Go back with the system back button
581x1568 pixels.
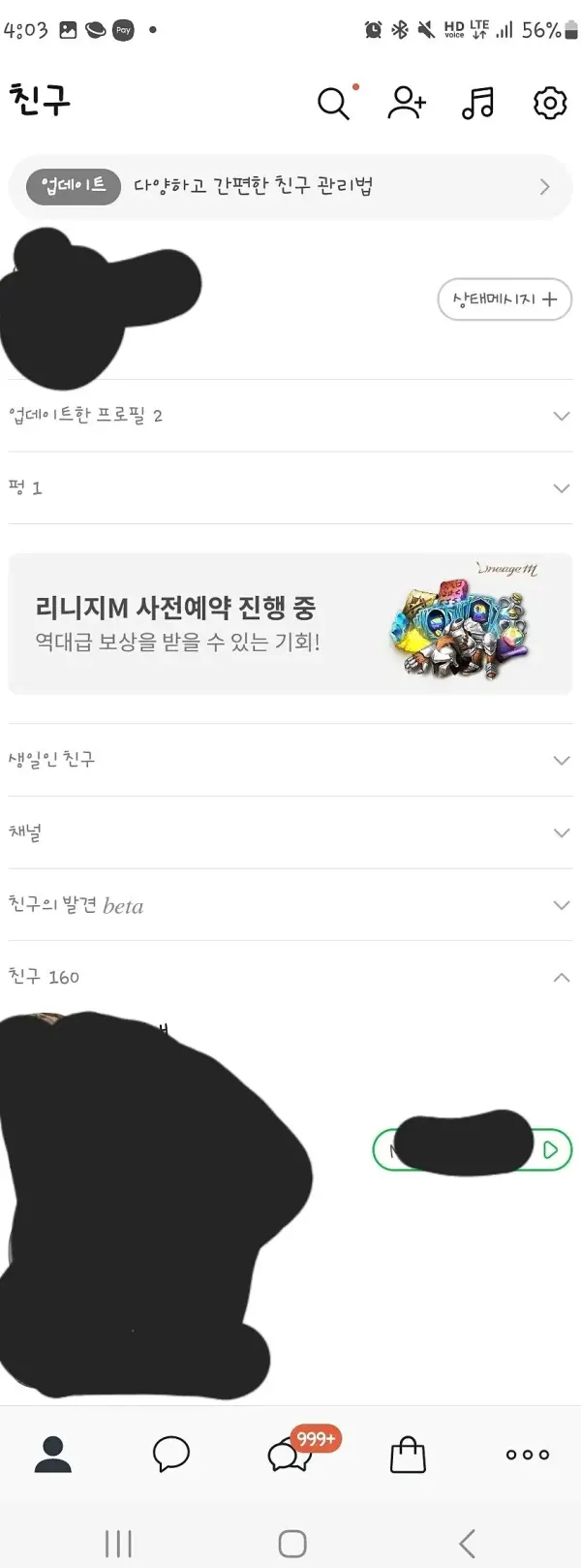click(x=467, y=1543)
